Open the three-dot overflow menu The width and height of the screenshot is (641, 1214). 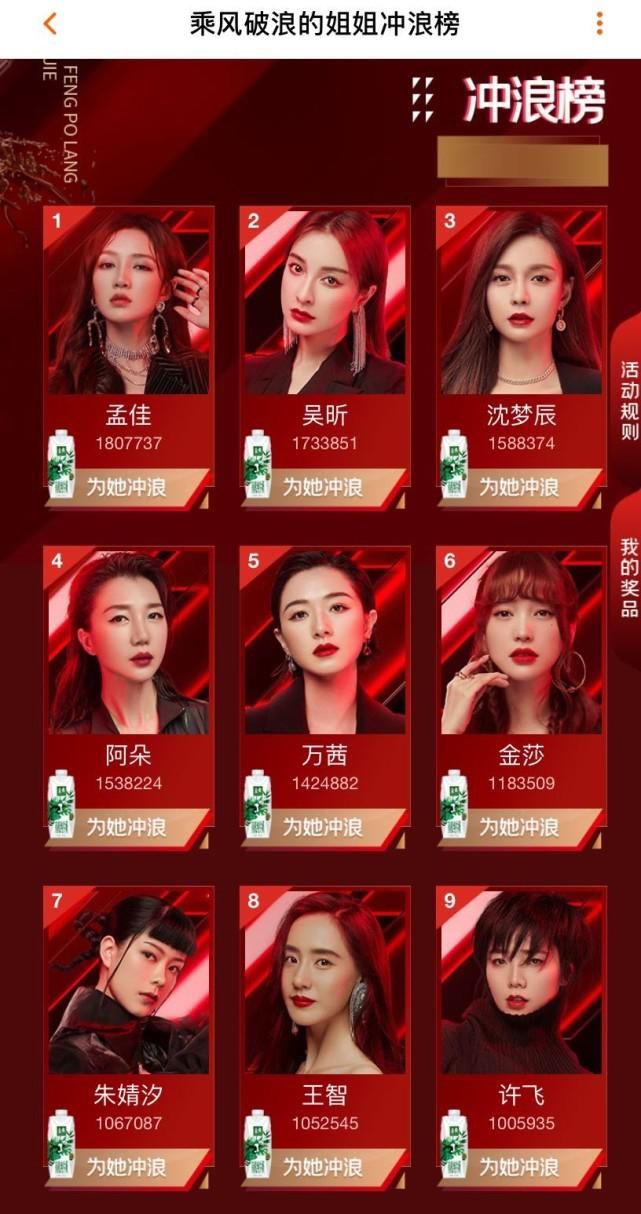point(599,24)
